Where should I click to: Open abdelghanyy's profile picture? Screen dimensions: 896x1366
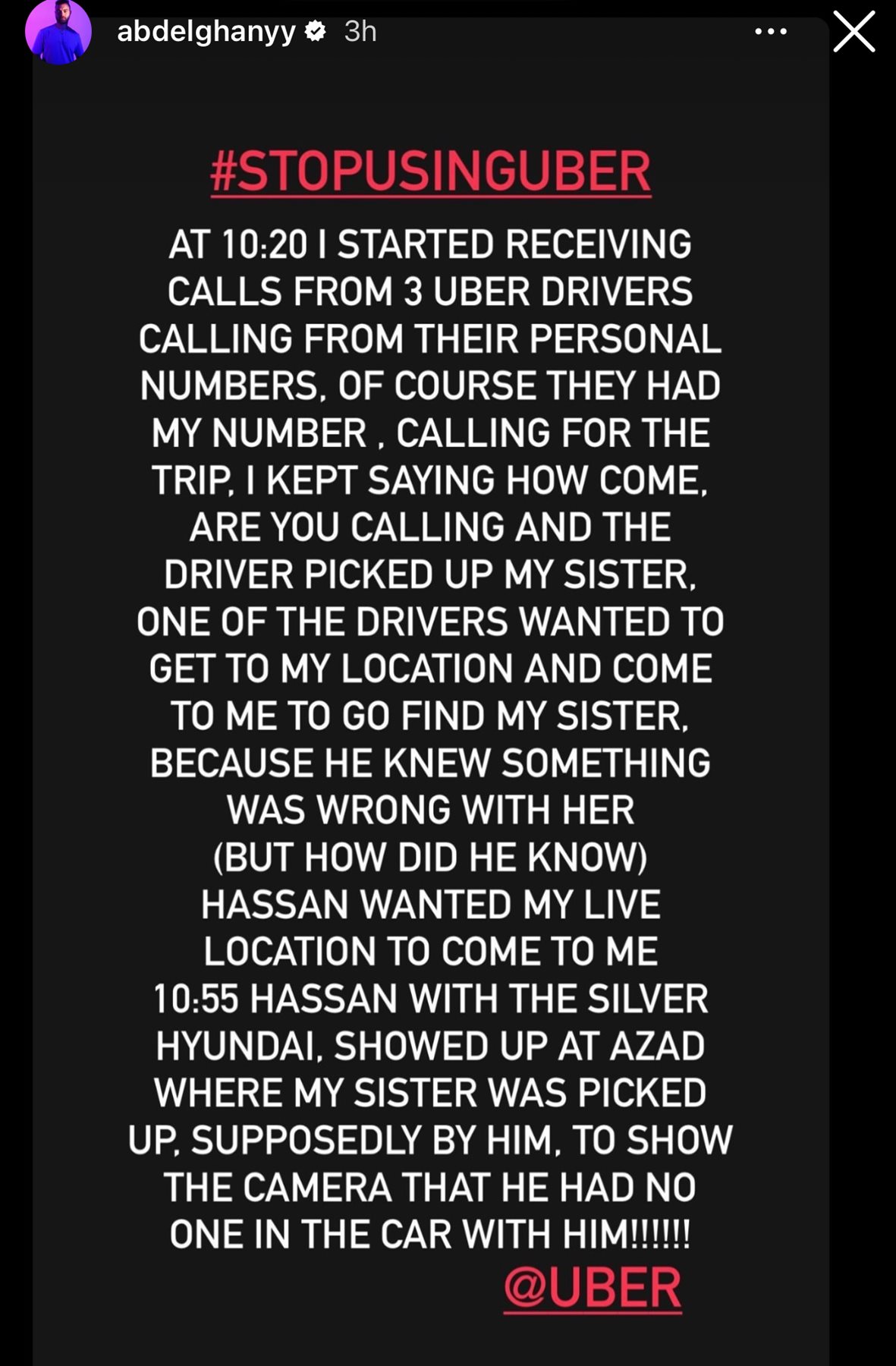click(x=58, y=31)
